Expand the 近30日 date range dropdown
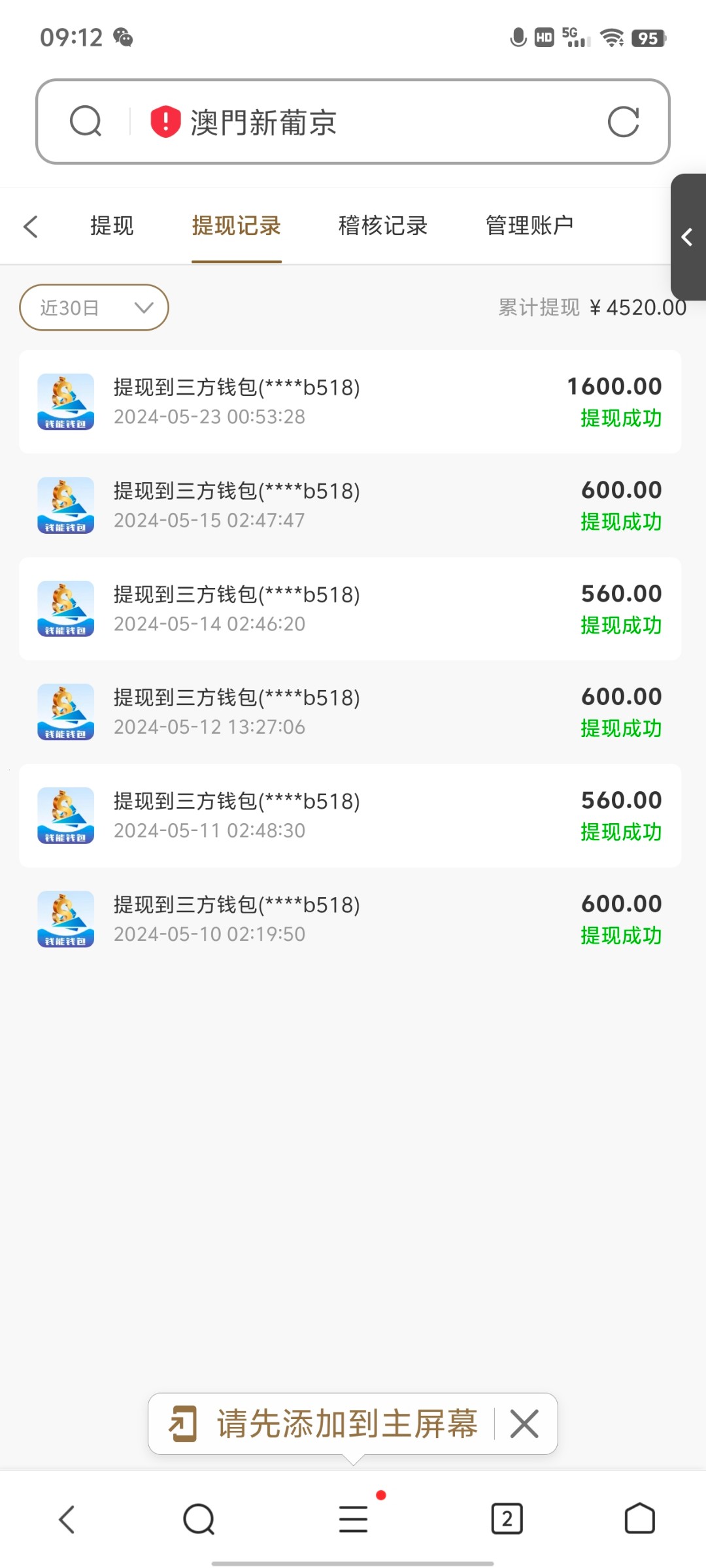This screenshot has height=1568, width=706. pos(94,308)
